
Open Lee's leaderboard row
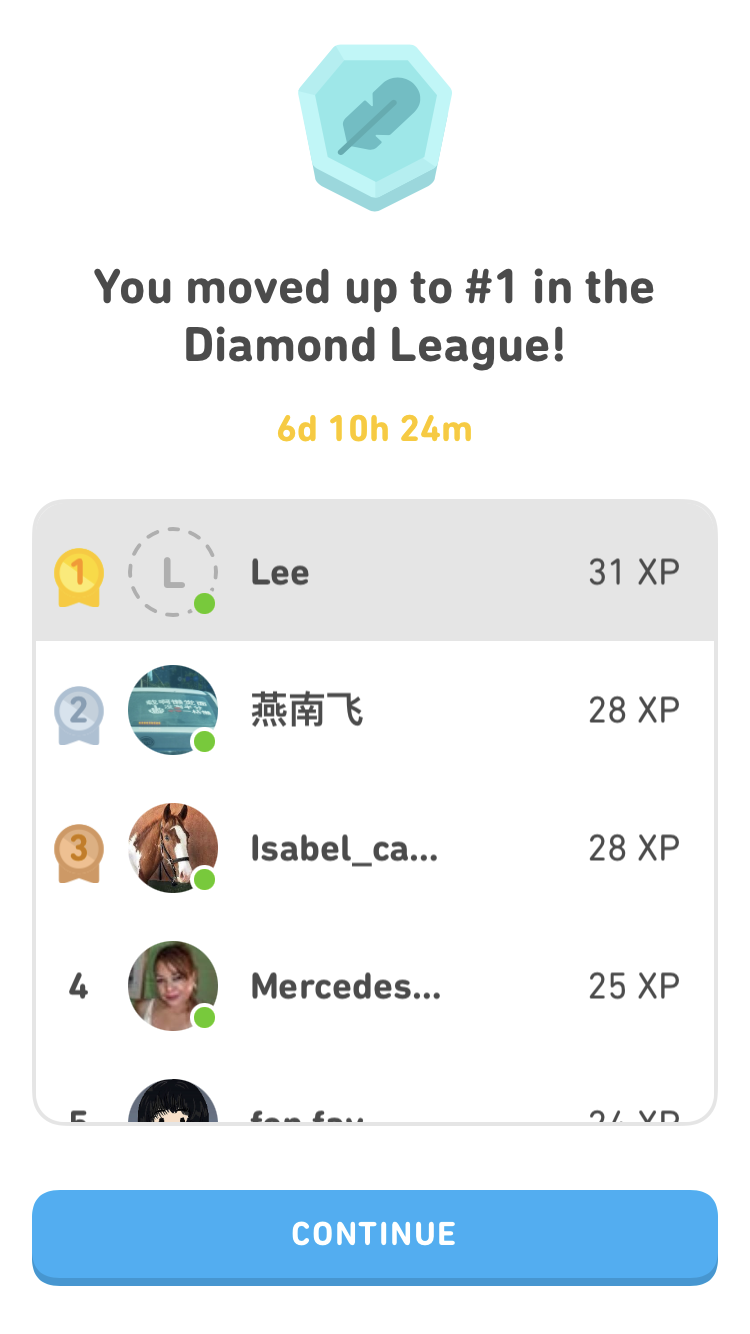point(374,572)
